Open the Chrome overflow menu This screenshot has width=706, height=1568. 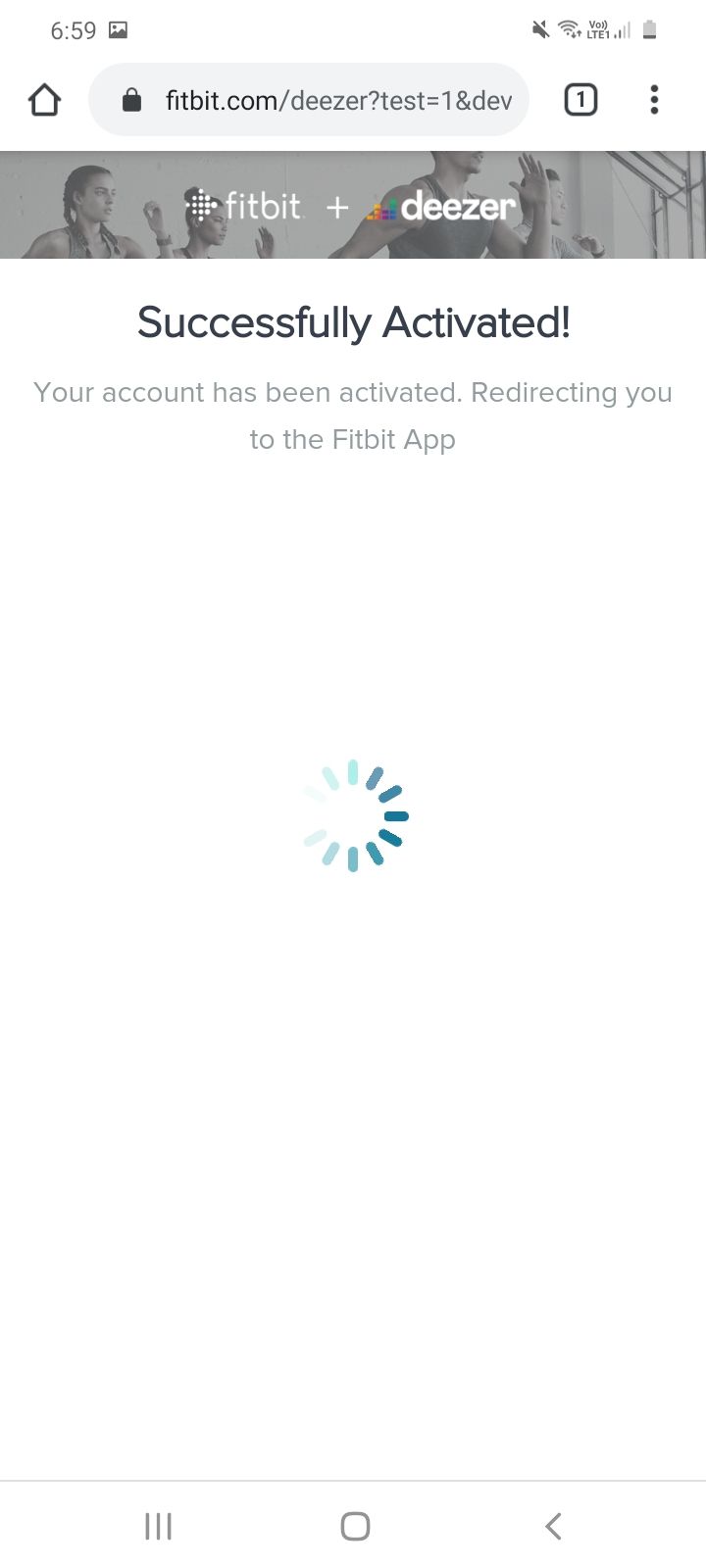point(654,100)
